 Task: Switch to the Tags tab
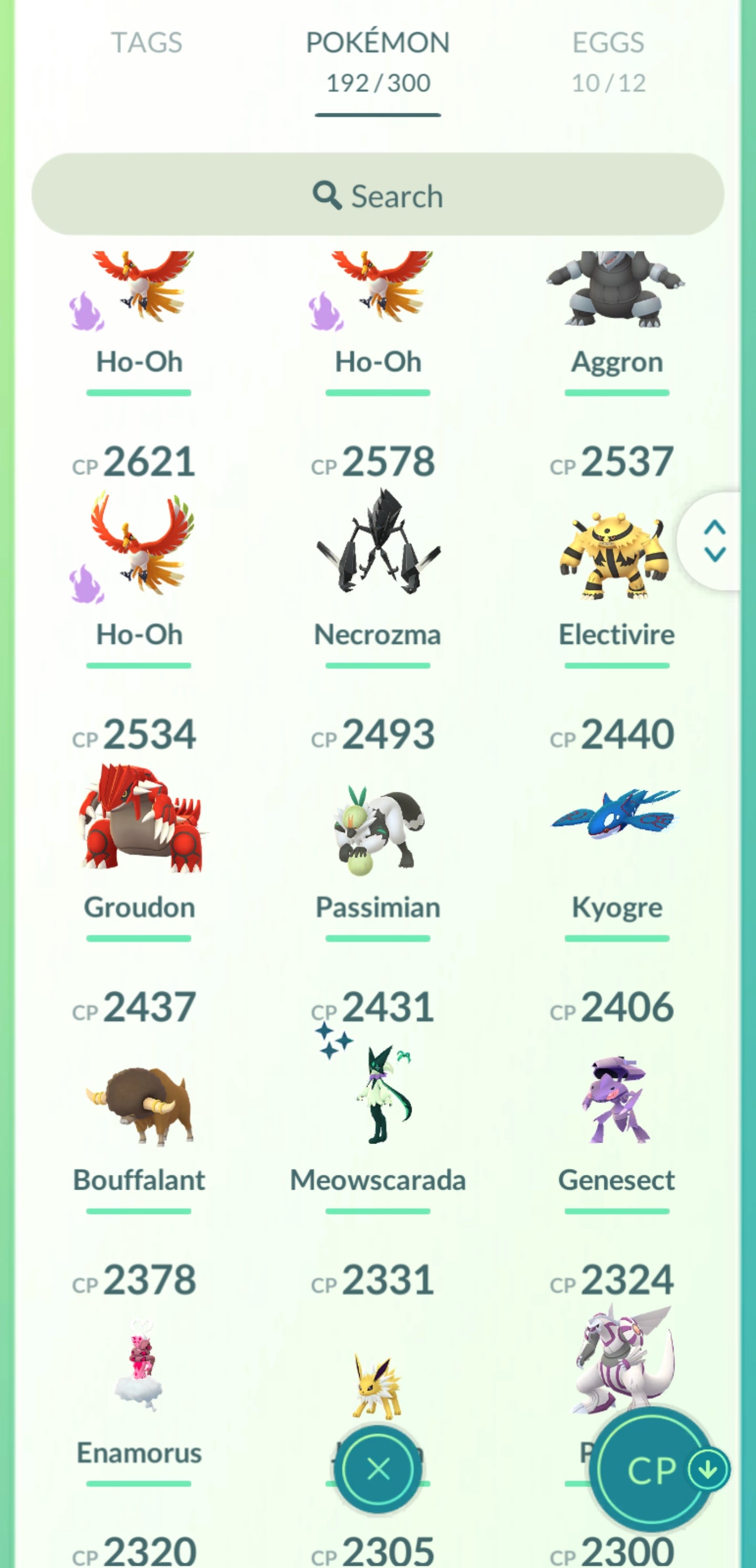coord(146,43)
